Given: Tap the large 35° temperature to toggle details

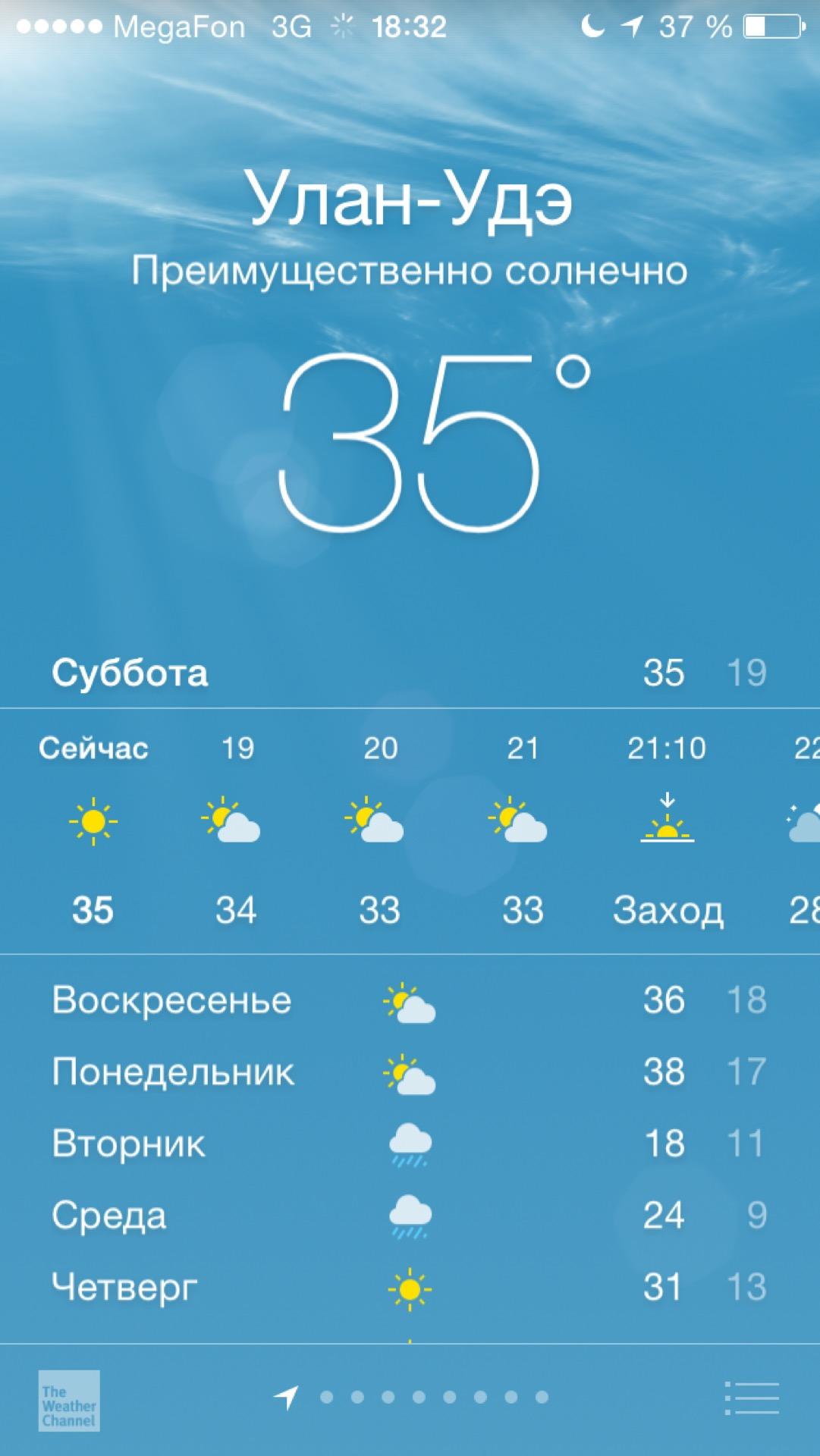Looking at the screenshot, I should tap(425, 444).
